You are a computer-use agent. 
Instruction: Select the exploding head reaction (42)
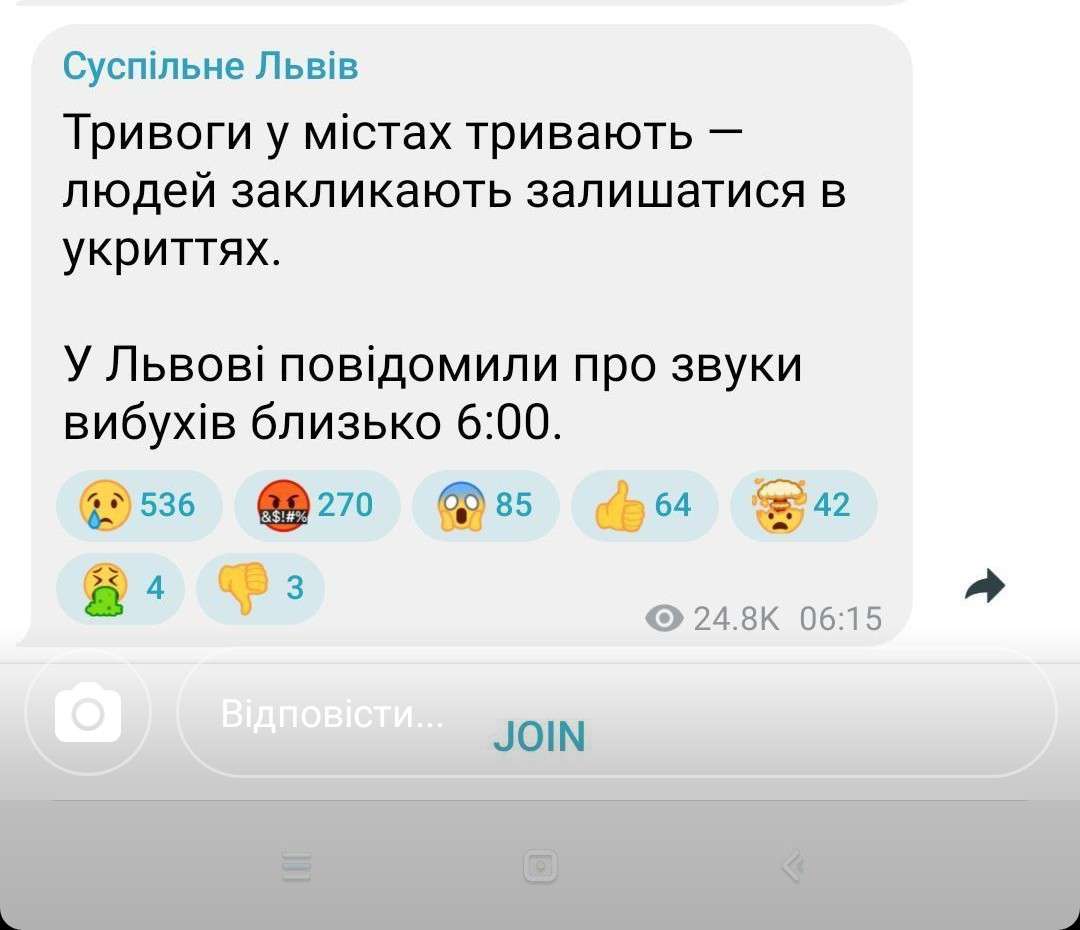click(804, 505)
